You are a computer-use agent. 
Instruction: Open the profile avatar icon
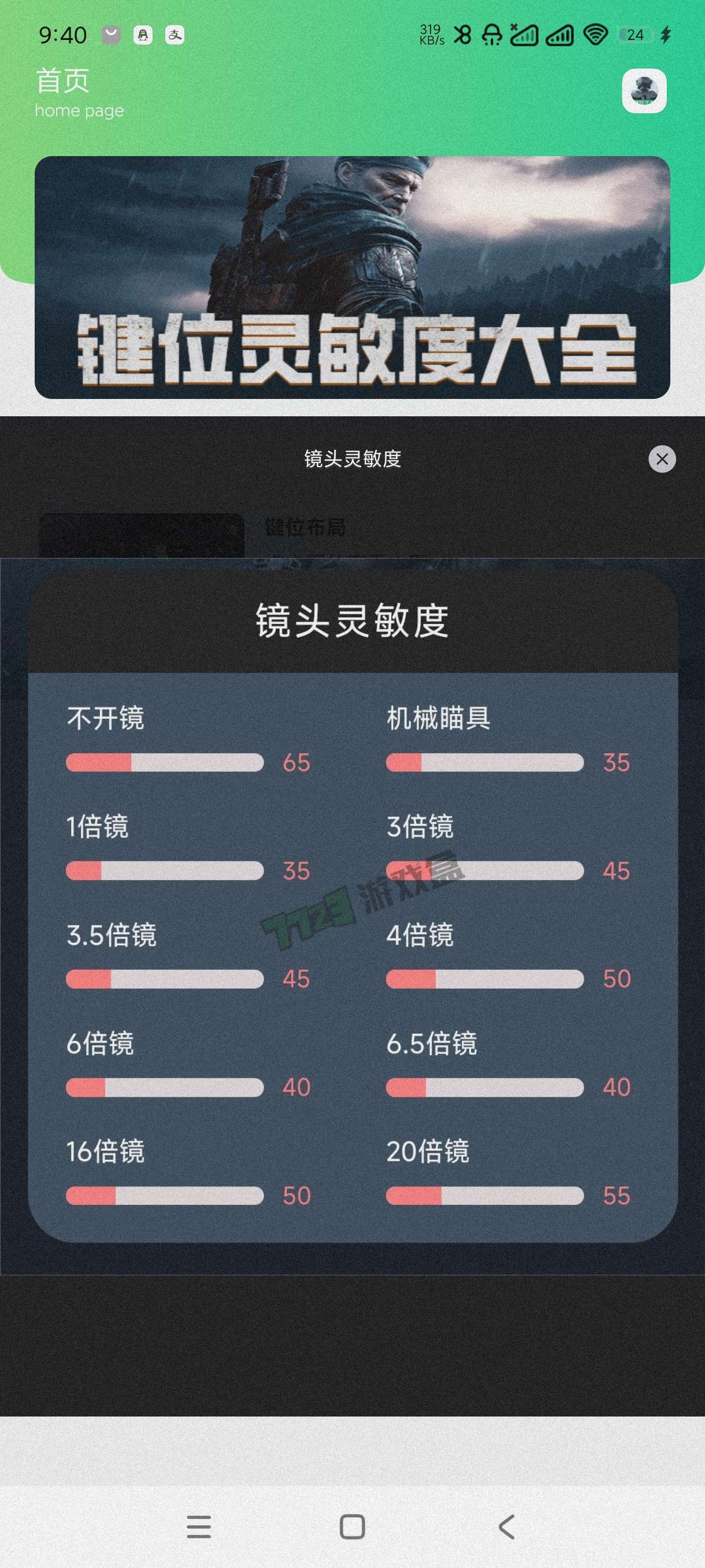tap(644, 91)
